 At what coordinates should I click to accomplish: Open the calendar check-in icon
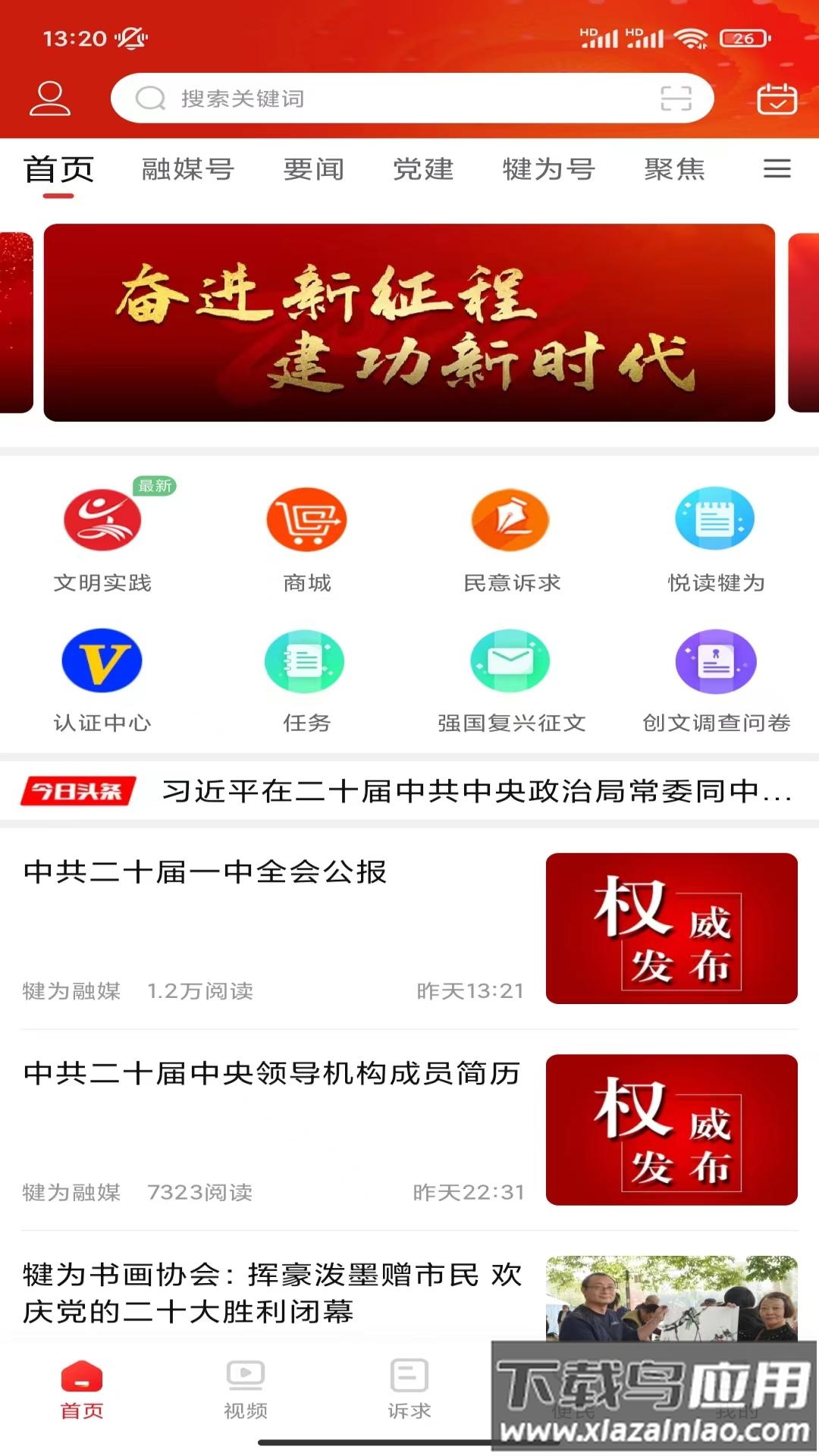tap(778, 98)
